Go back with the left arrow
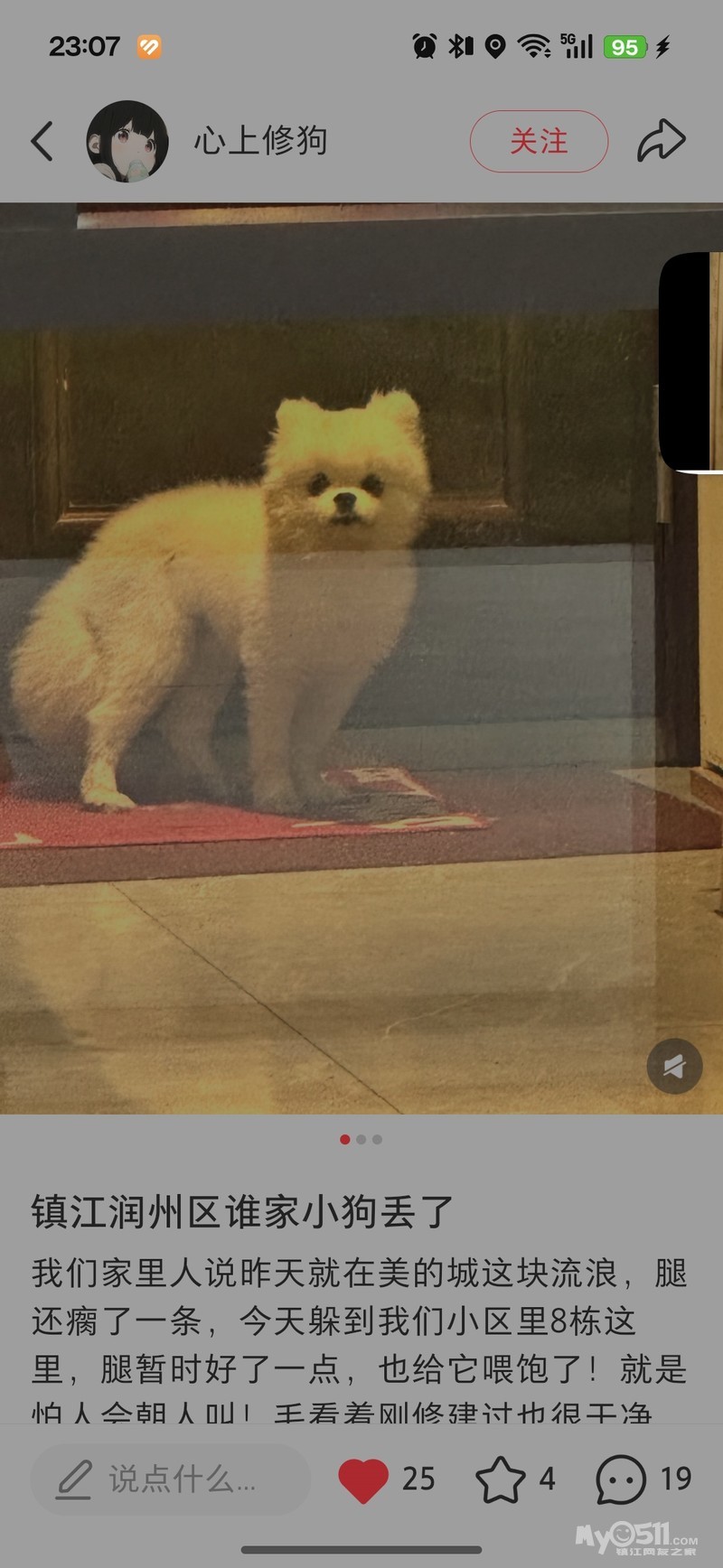The height and width of the screenshot is (1568, 723). (x=42, y=141)
